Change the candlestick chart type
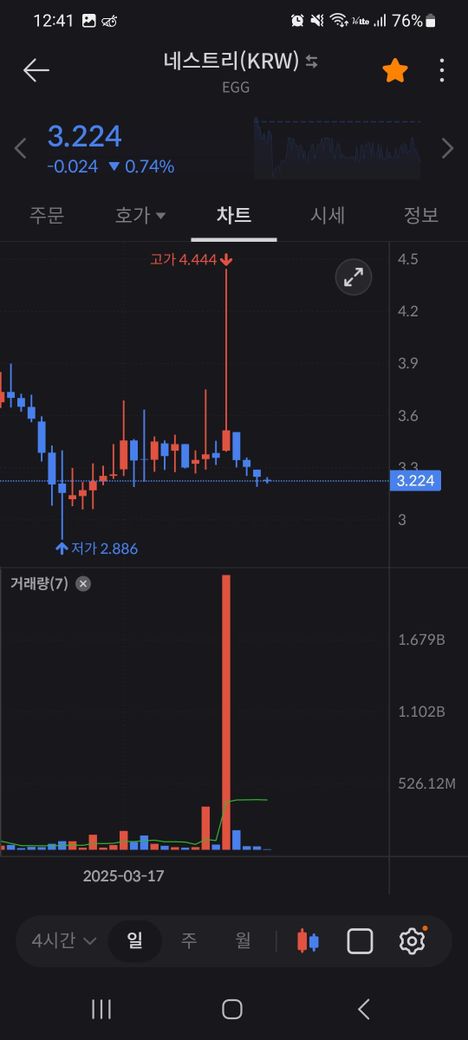 [308, 941]
